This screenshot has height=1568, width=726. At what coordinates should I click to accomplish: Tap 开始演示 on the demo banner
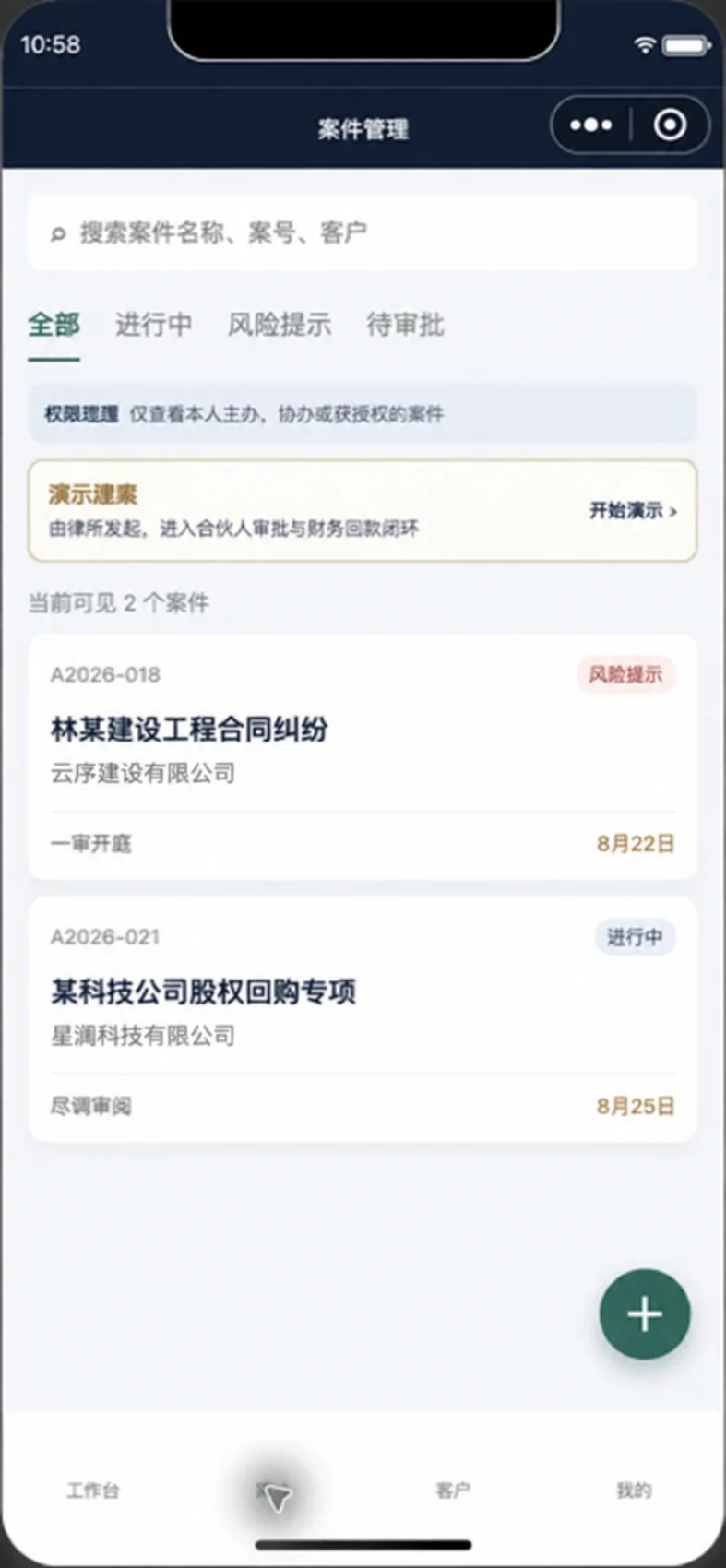(x=633, y=510)
